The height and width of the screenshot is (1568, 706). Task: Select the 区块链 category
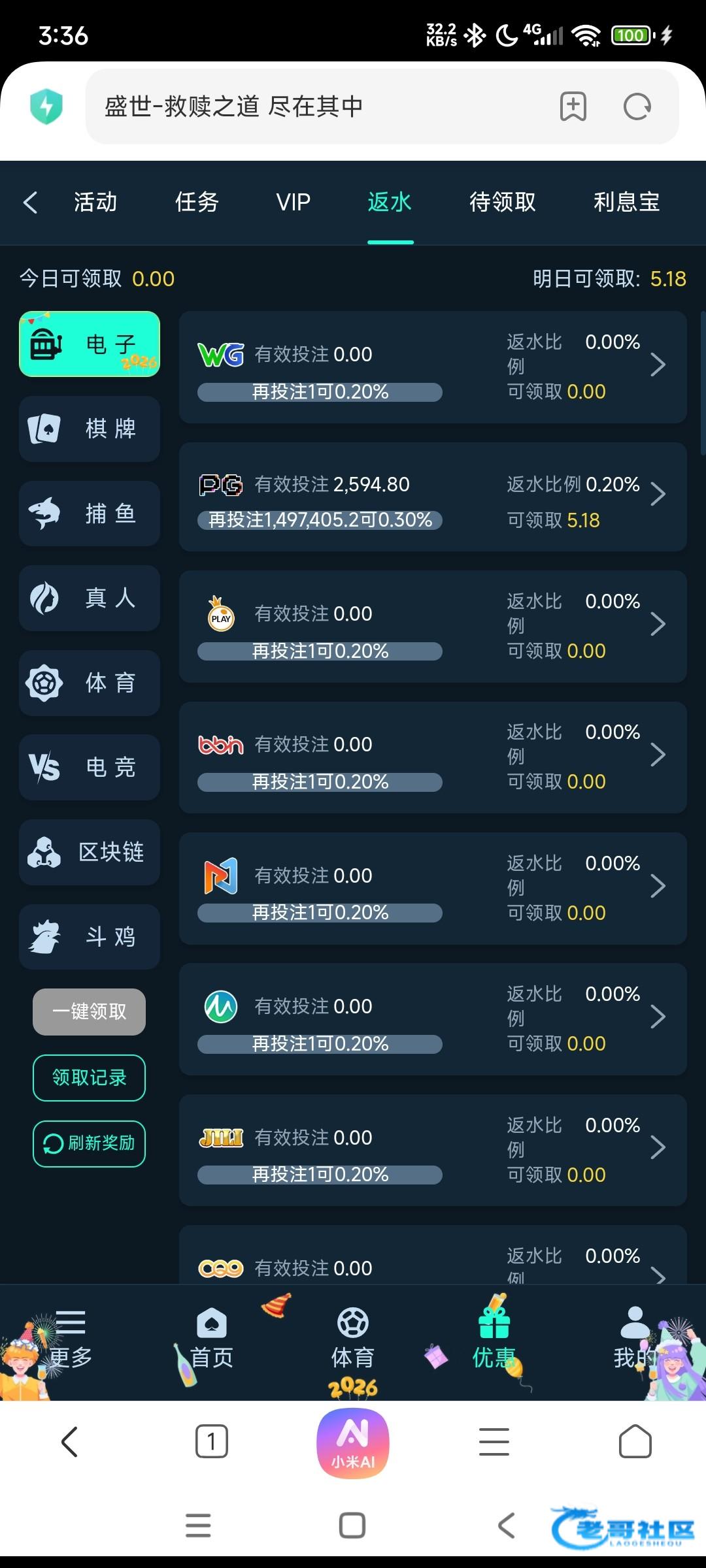coord(90,852)
